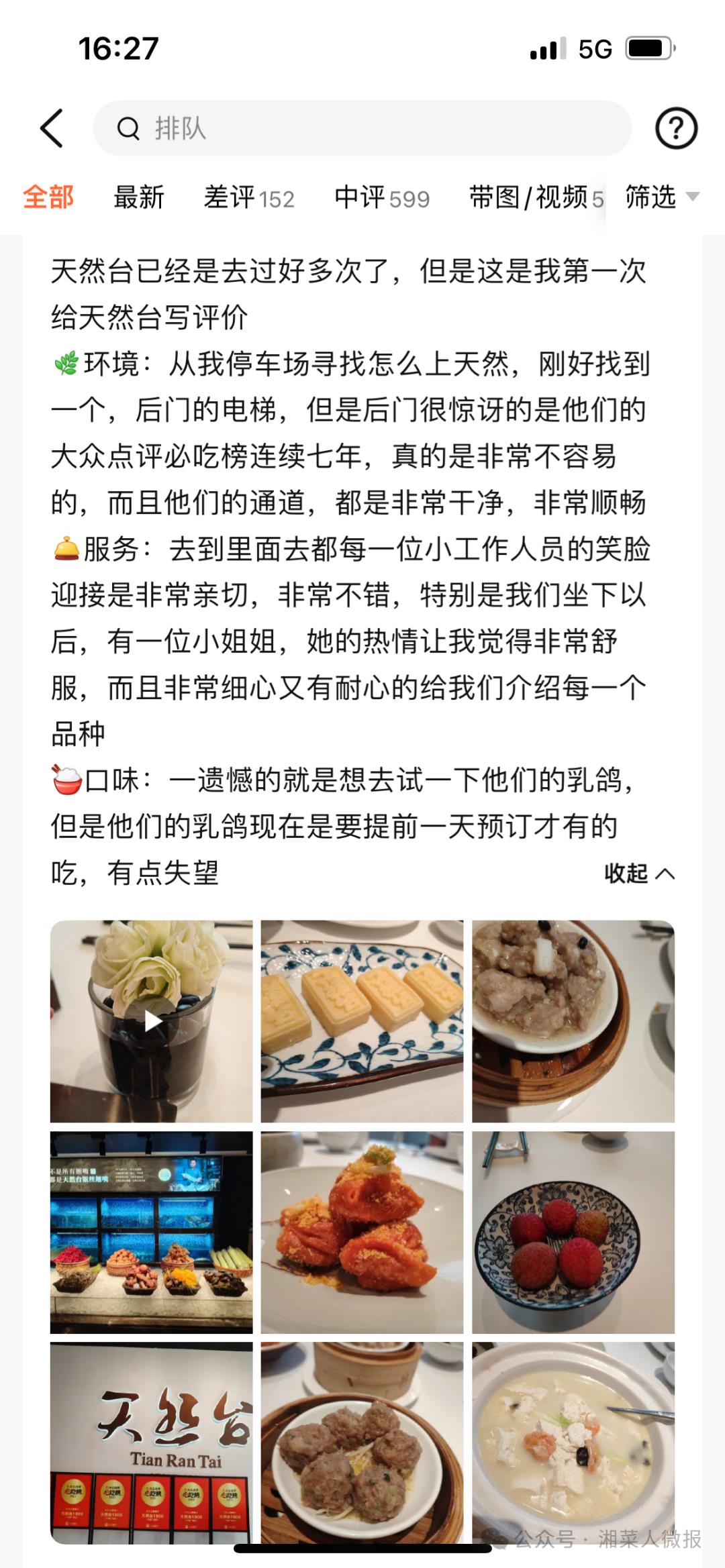The width and height of the screenshot is (725, 1568).
Task: Open the seafood tank display photo
Action: point(152,1232)
